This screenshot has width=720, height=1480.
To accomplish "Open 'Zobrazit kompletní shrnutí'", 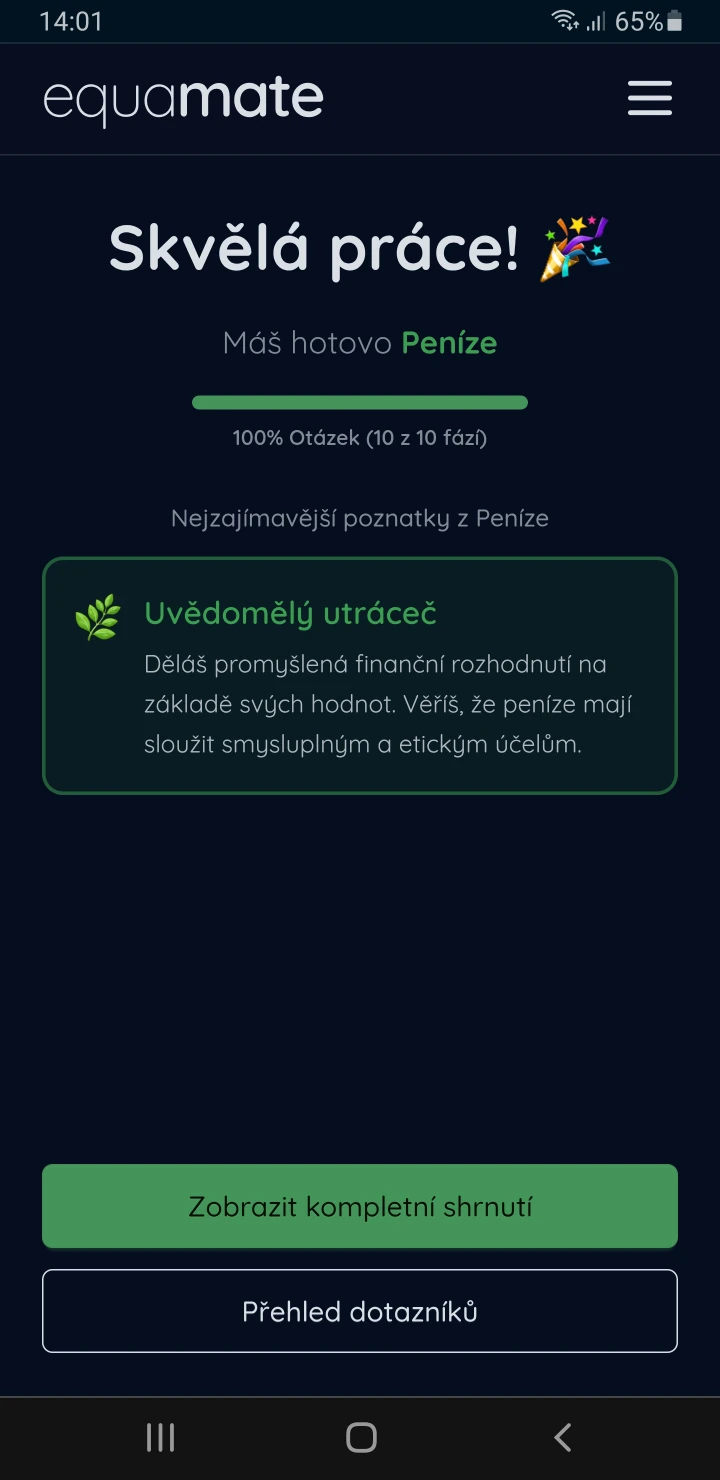I will click(360, 1206).
